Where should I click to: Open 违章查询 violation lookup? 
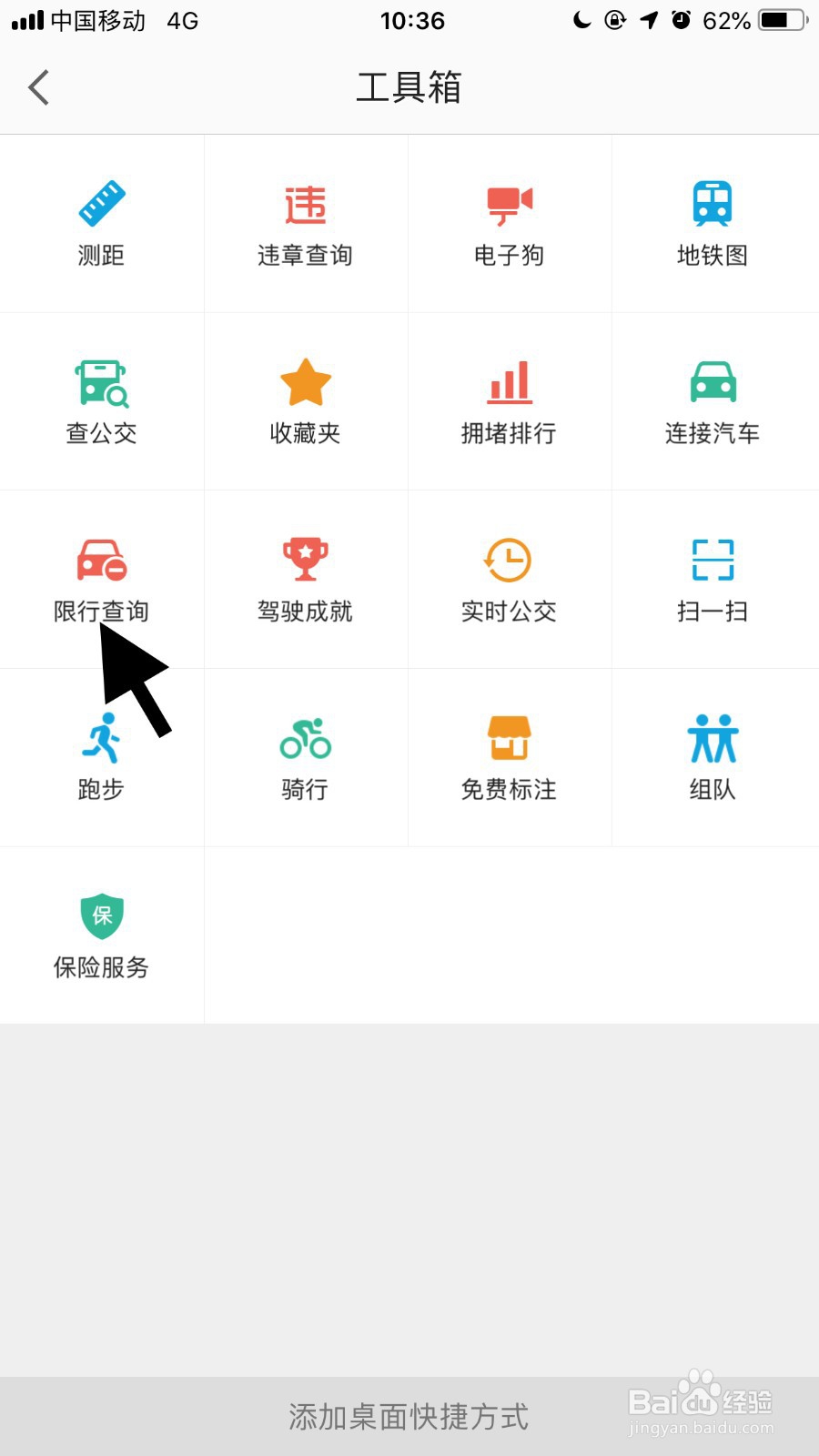(x=305, y=223)
